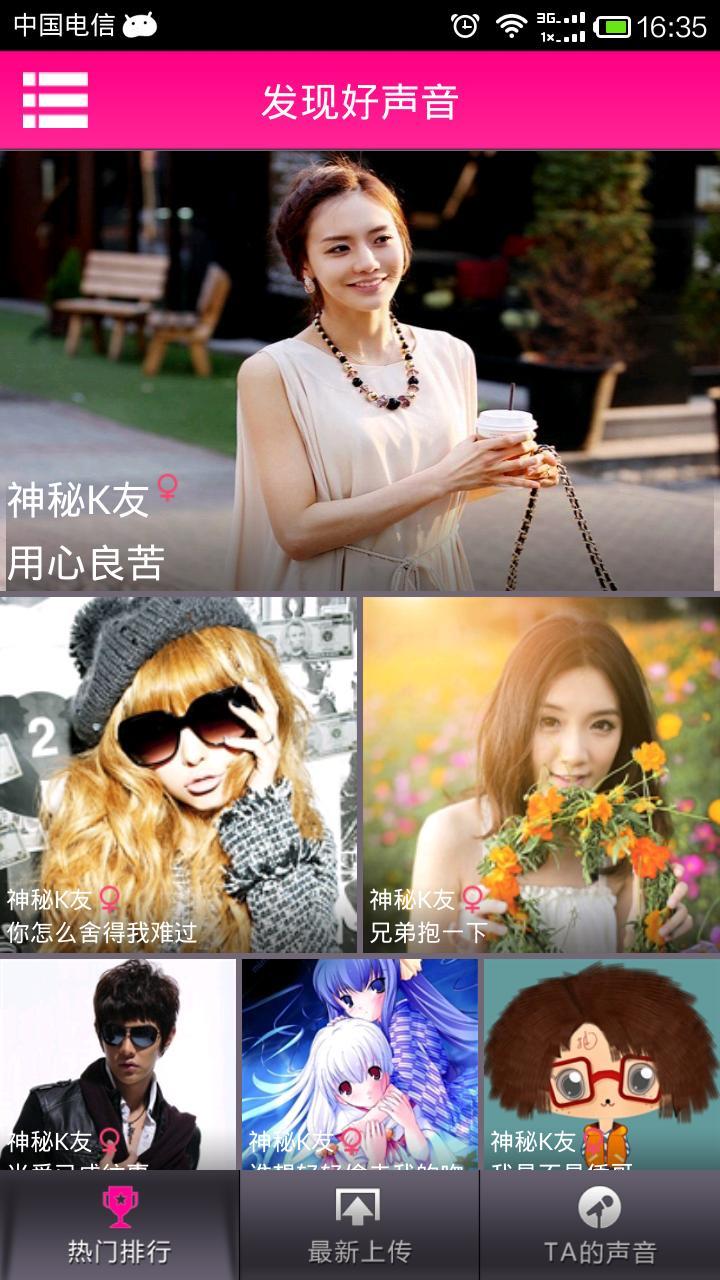720x1280 pixels.
Task: Switch to the 最新上传 tab
Action: click(359, 1225)
